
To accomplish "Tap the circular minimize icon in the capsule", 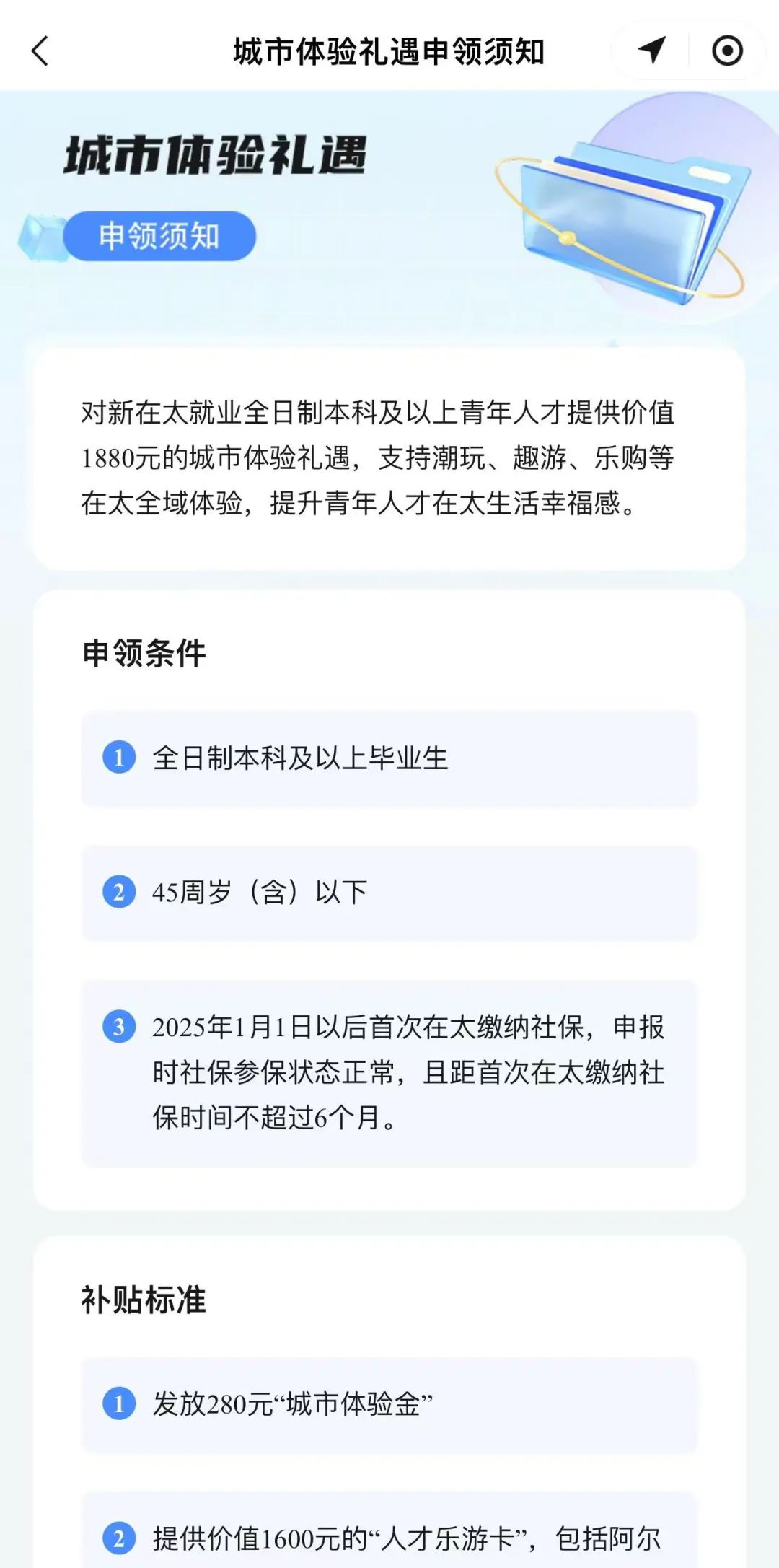I will 729,51.
